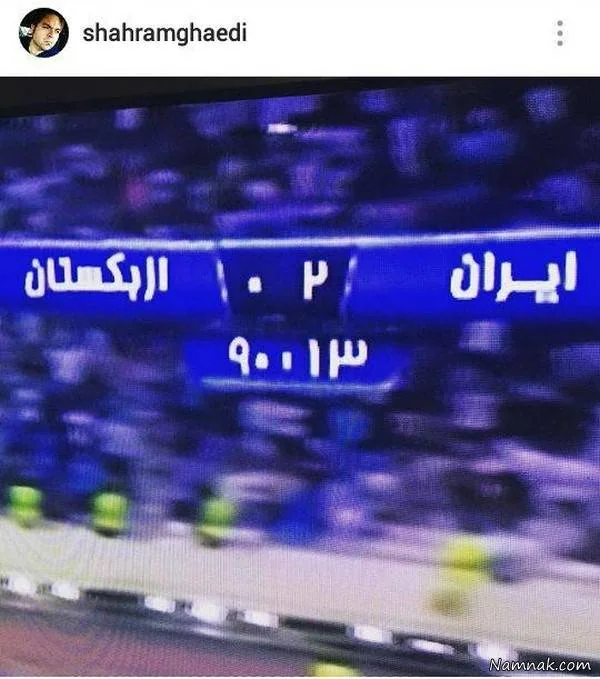The width and height of the screenshot is (600, 679).
Task: Open shahramghaedi's profile picture
Action: [43, 33]
